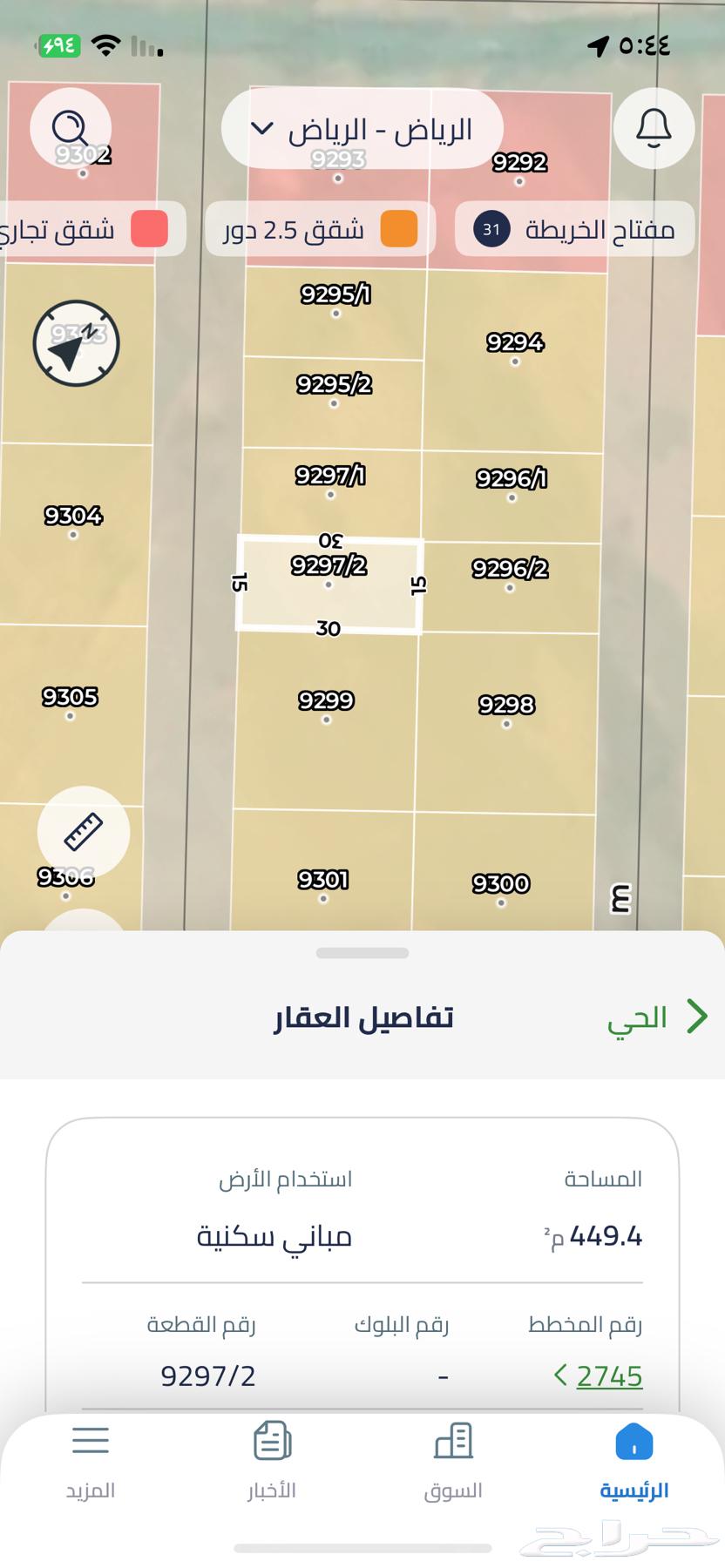This screenshot has height=1568, width=725.
Task: Click the الحي navigation button
Action: (639, 1016)
